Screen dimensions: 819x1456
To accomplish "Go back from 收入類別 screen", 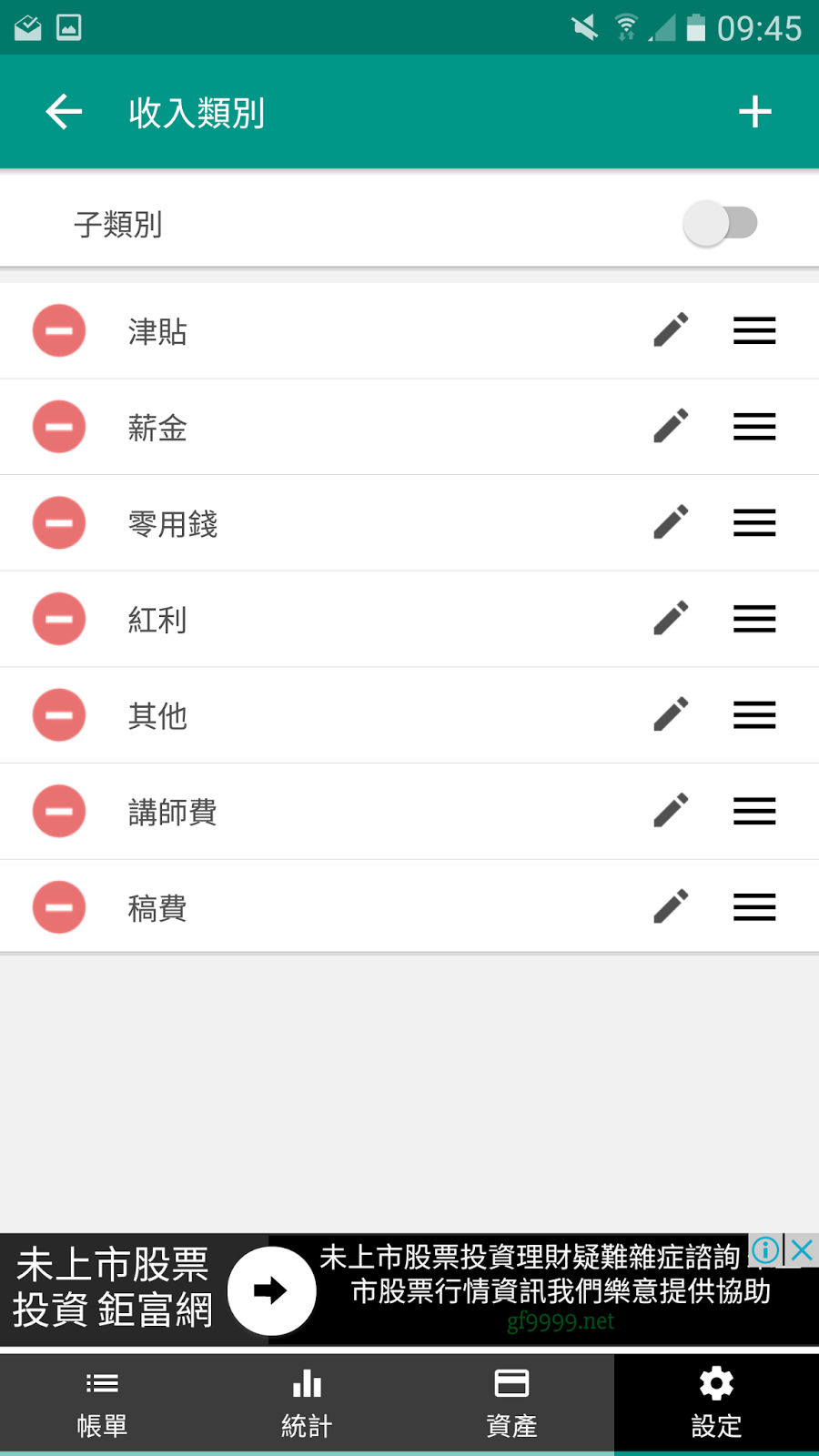I will click(64, 112).
